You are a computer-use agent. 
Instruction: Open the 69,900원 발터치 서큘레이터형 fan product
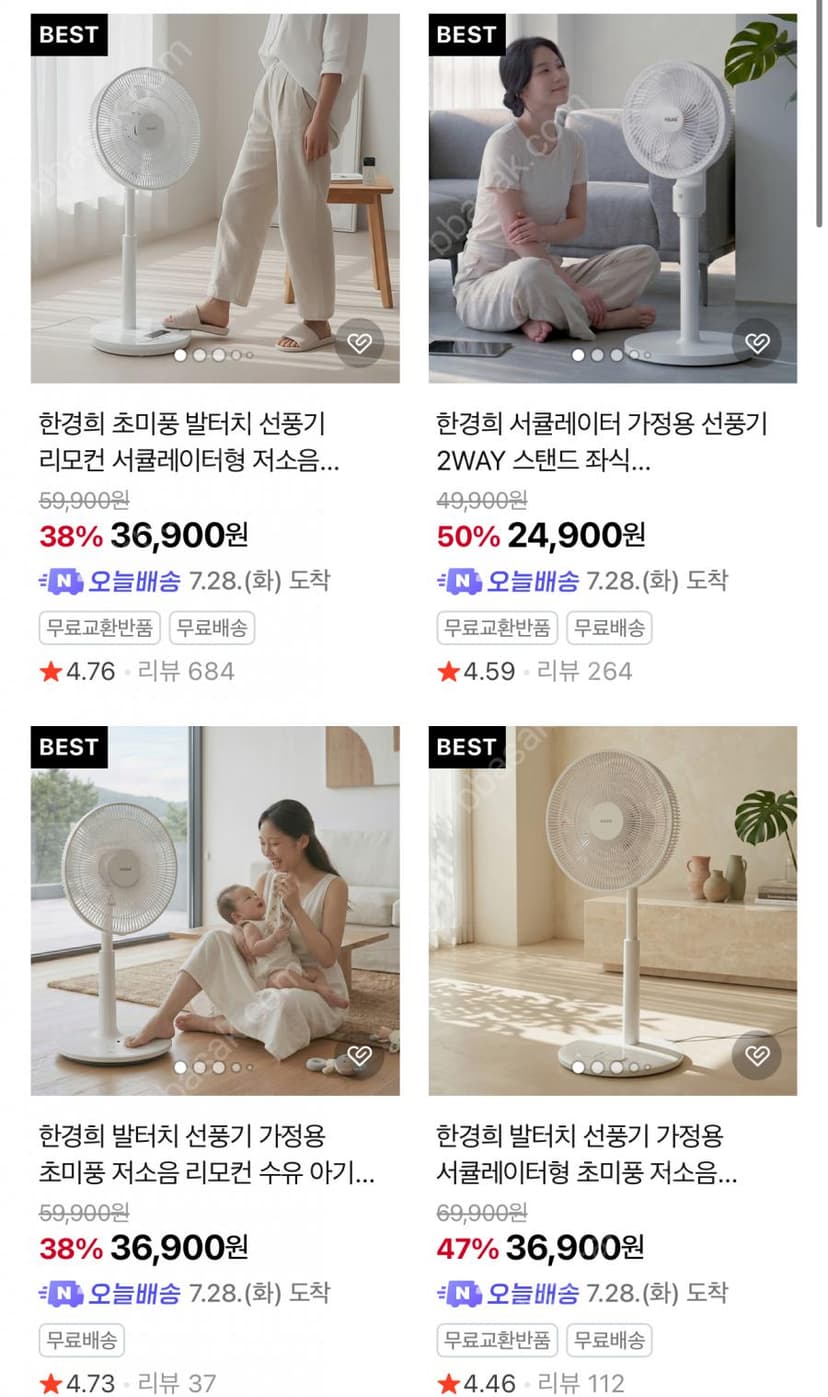(x=587, y=1155)
